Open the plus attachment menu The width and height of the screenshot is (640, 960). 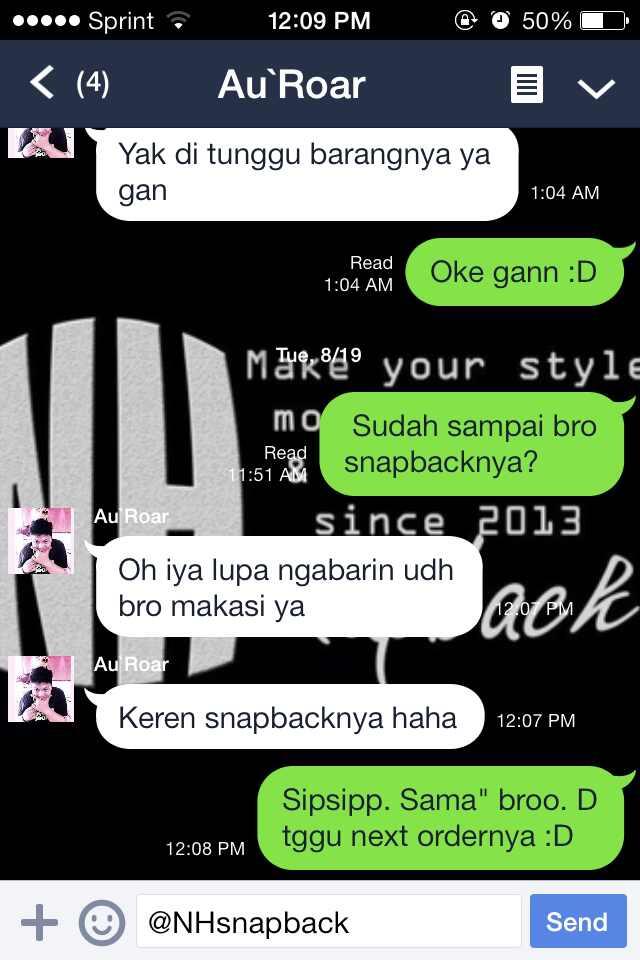coord(39,921)
